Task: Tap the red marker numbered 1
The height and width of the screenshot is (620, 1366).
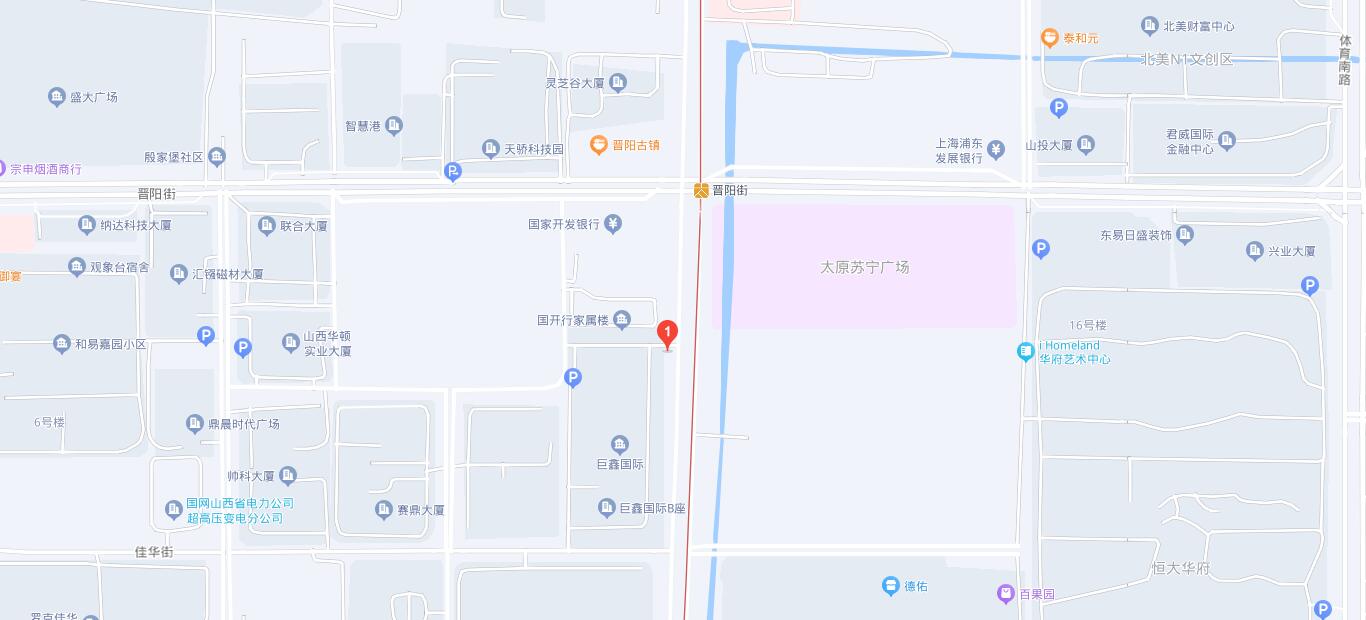Action: pos(667,334)
